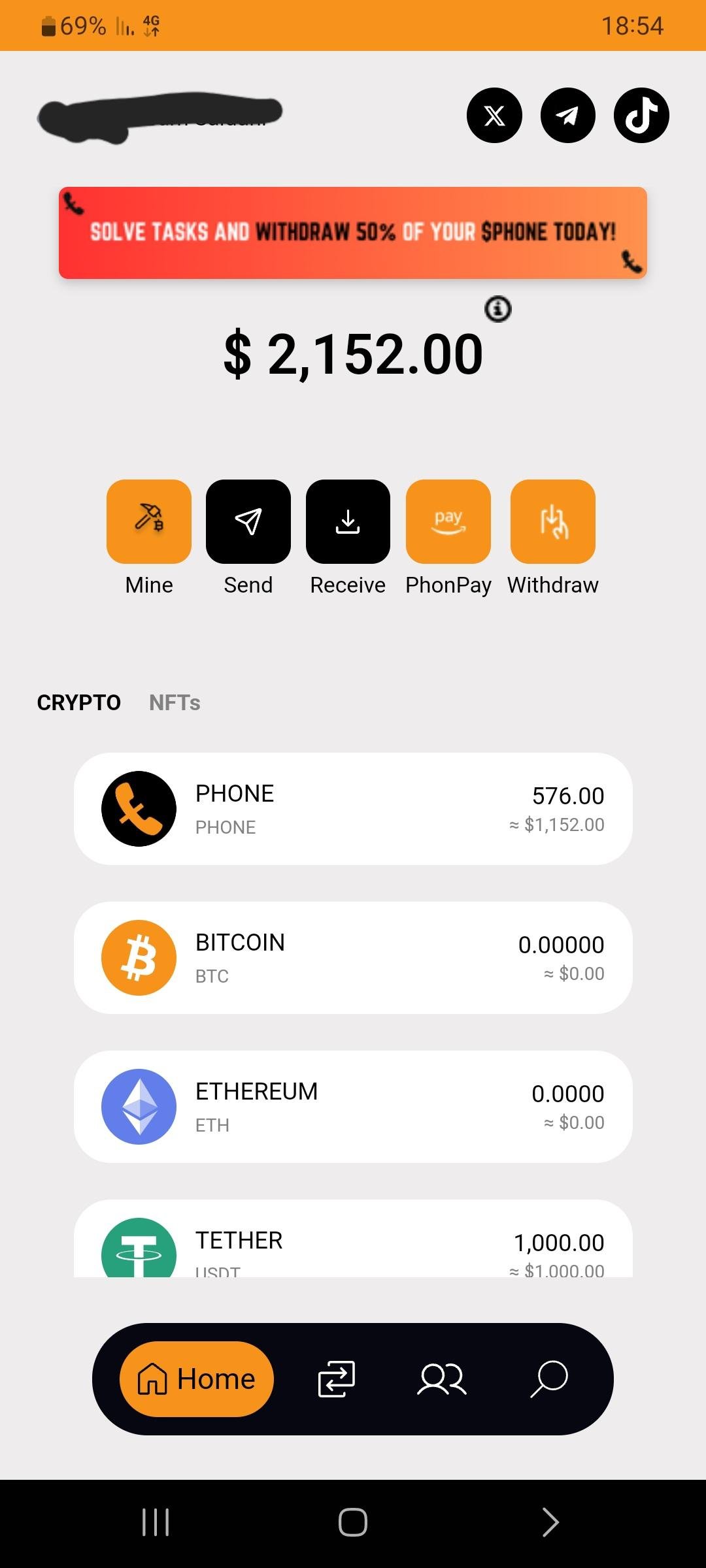706x1568 pixels.
Task: Tap the Send button
Action: pyautogui.click(x=248, y=521)
